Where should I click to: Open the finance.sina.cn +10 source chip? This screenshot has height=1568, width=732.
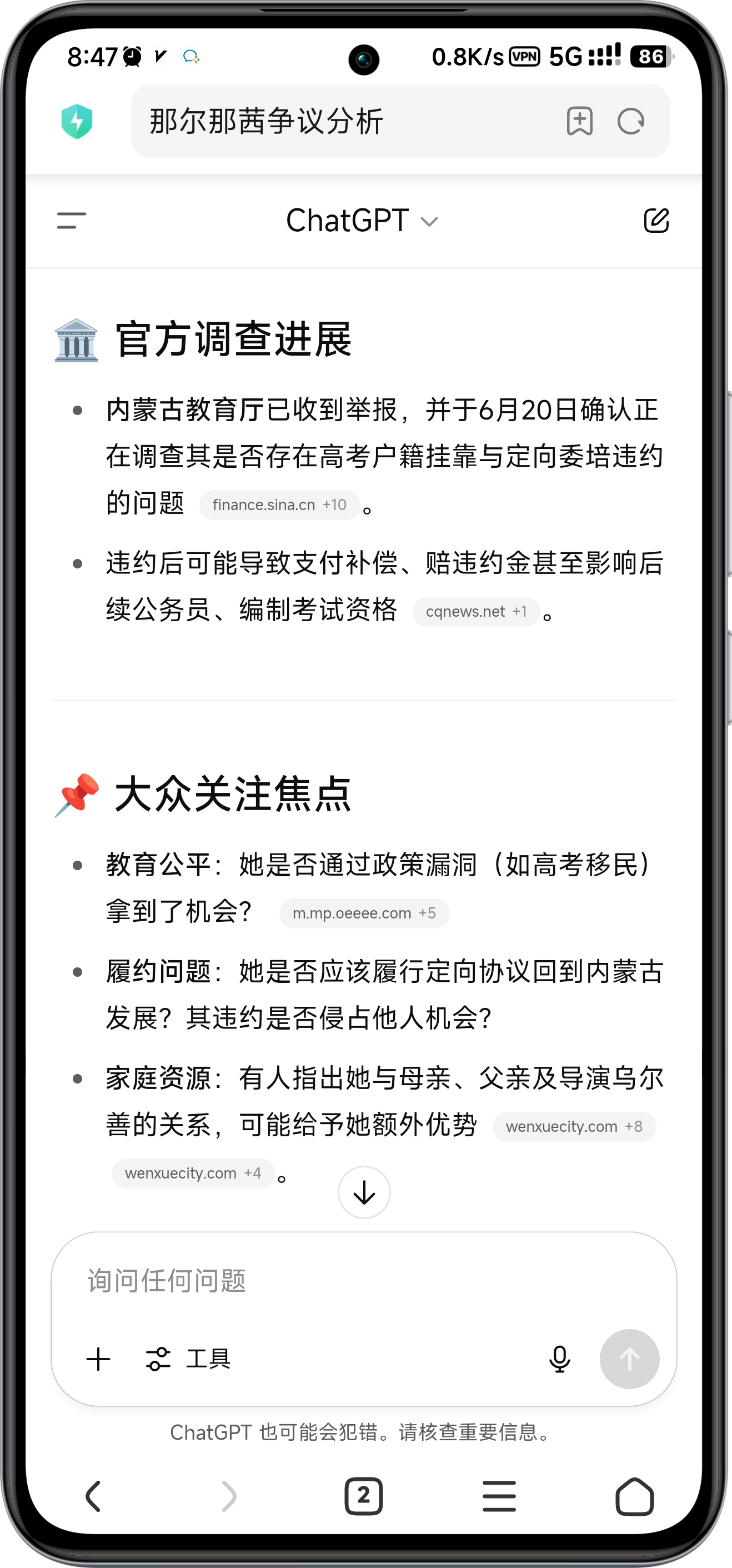pos(279,505)
